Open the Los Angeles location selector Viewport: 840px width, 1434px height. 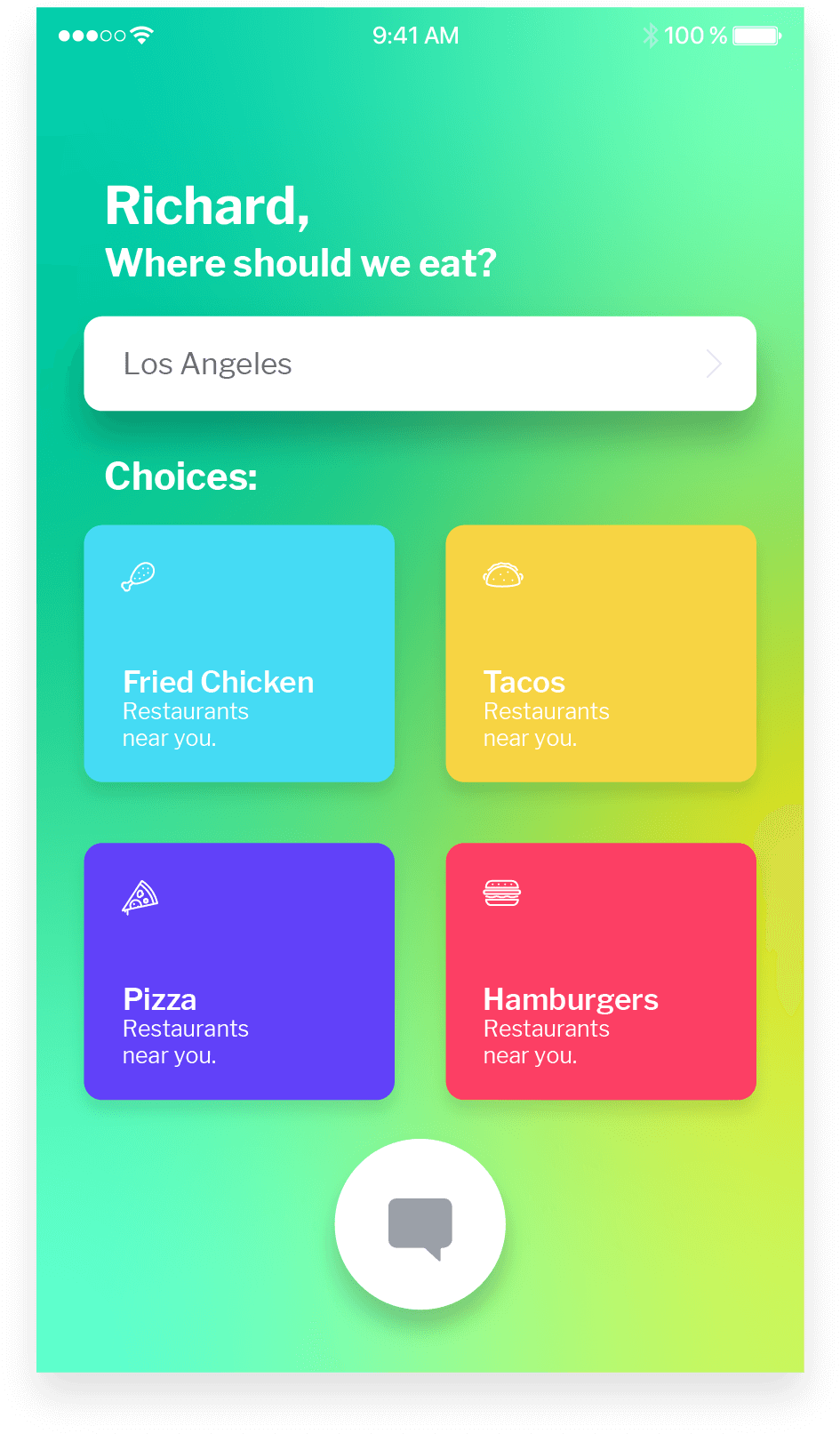pos(420,364)
